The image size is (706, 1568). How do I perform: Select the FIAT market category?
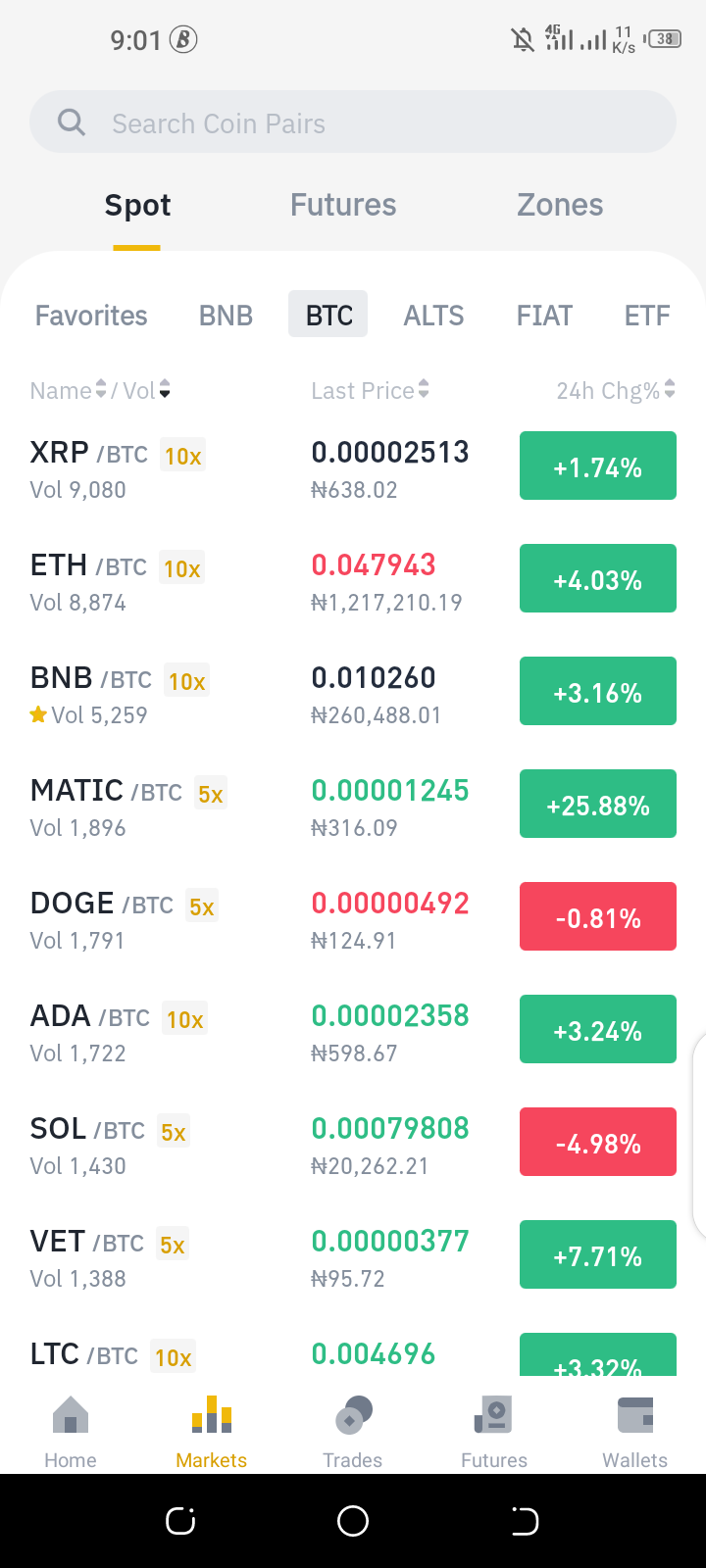[x=544, y=315]
